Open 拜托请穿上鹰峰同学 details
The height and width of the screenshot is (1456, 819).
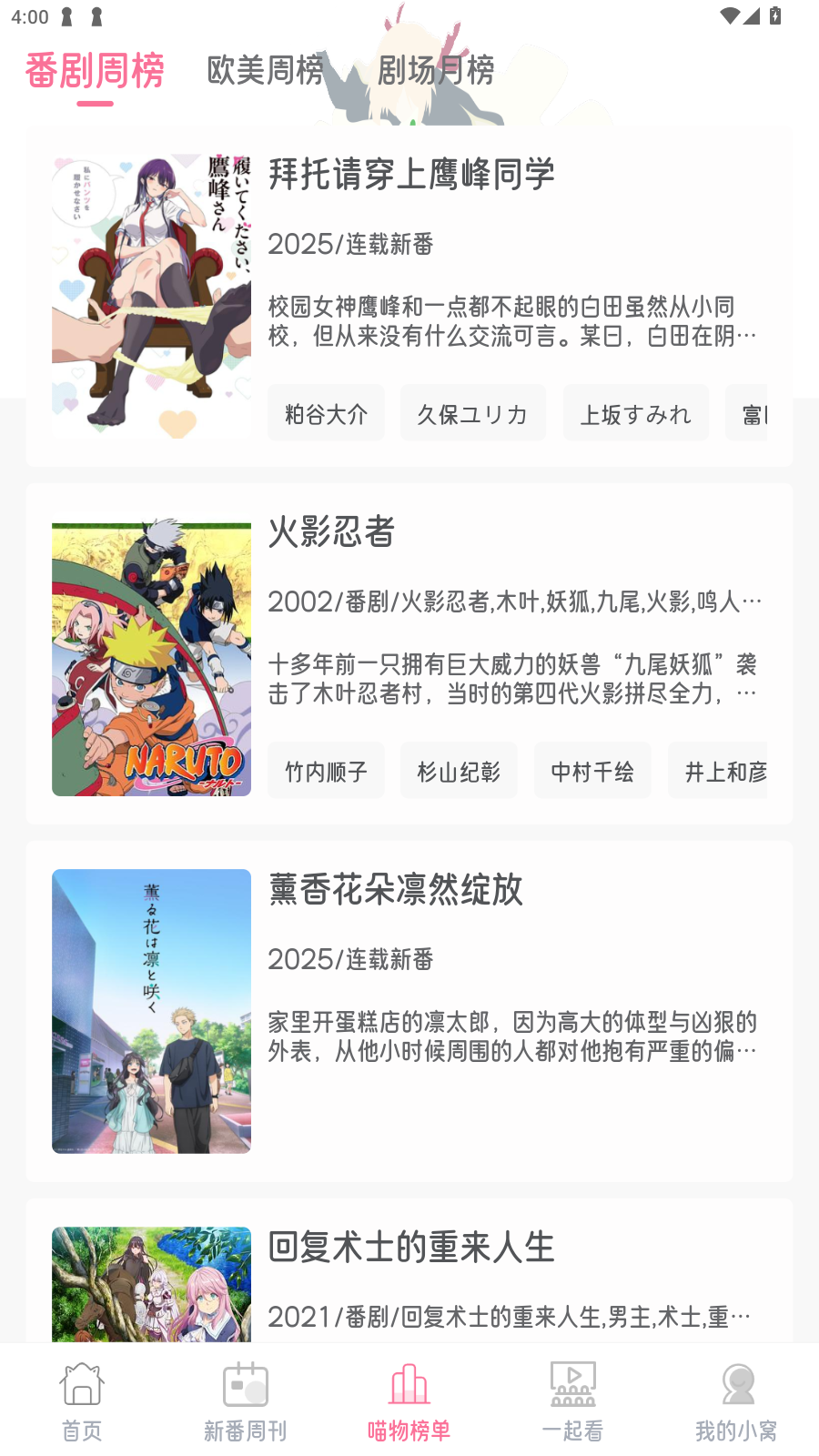(x=411, y=174)
